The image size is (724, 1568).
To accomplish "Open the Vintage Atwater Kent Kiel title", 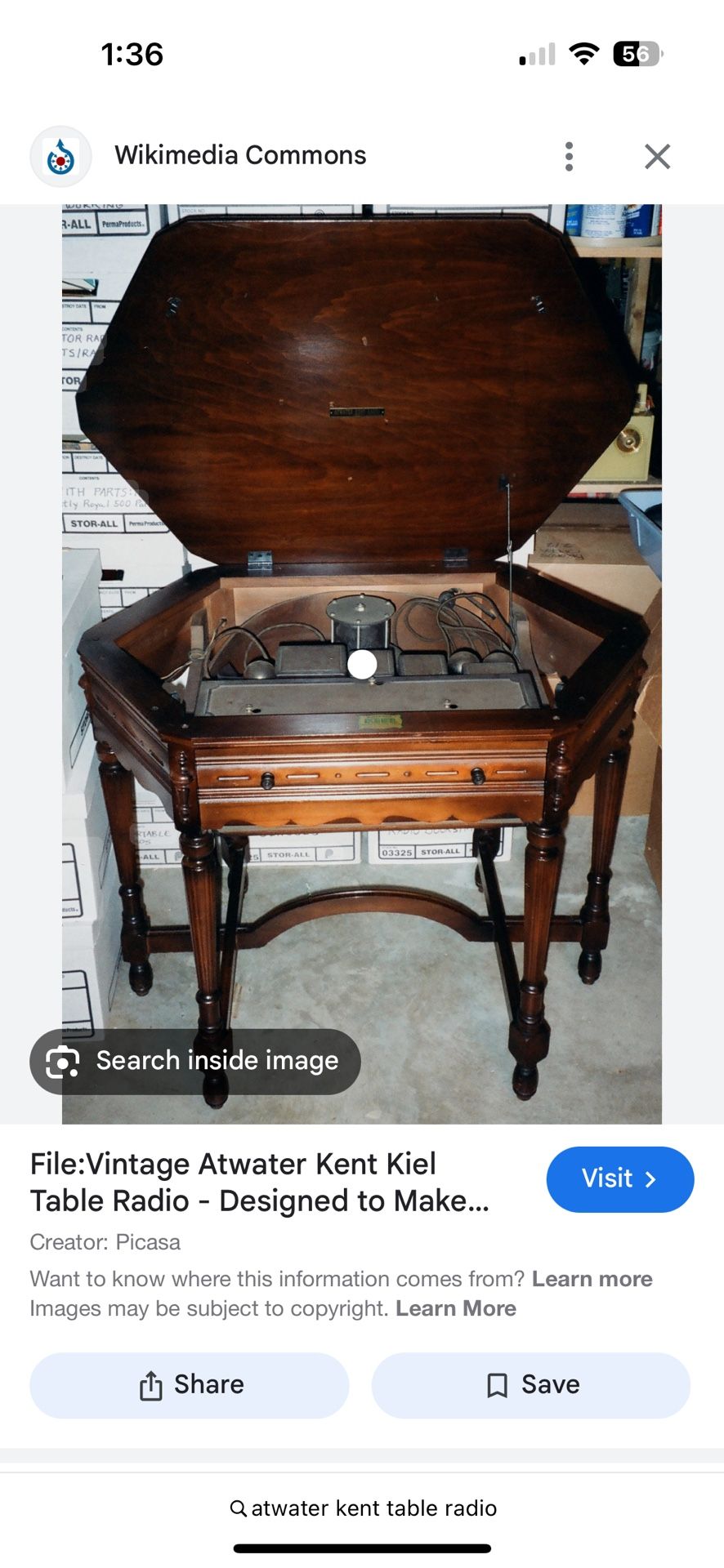I will [x=260, y=1182].
